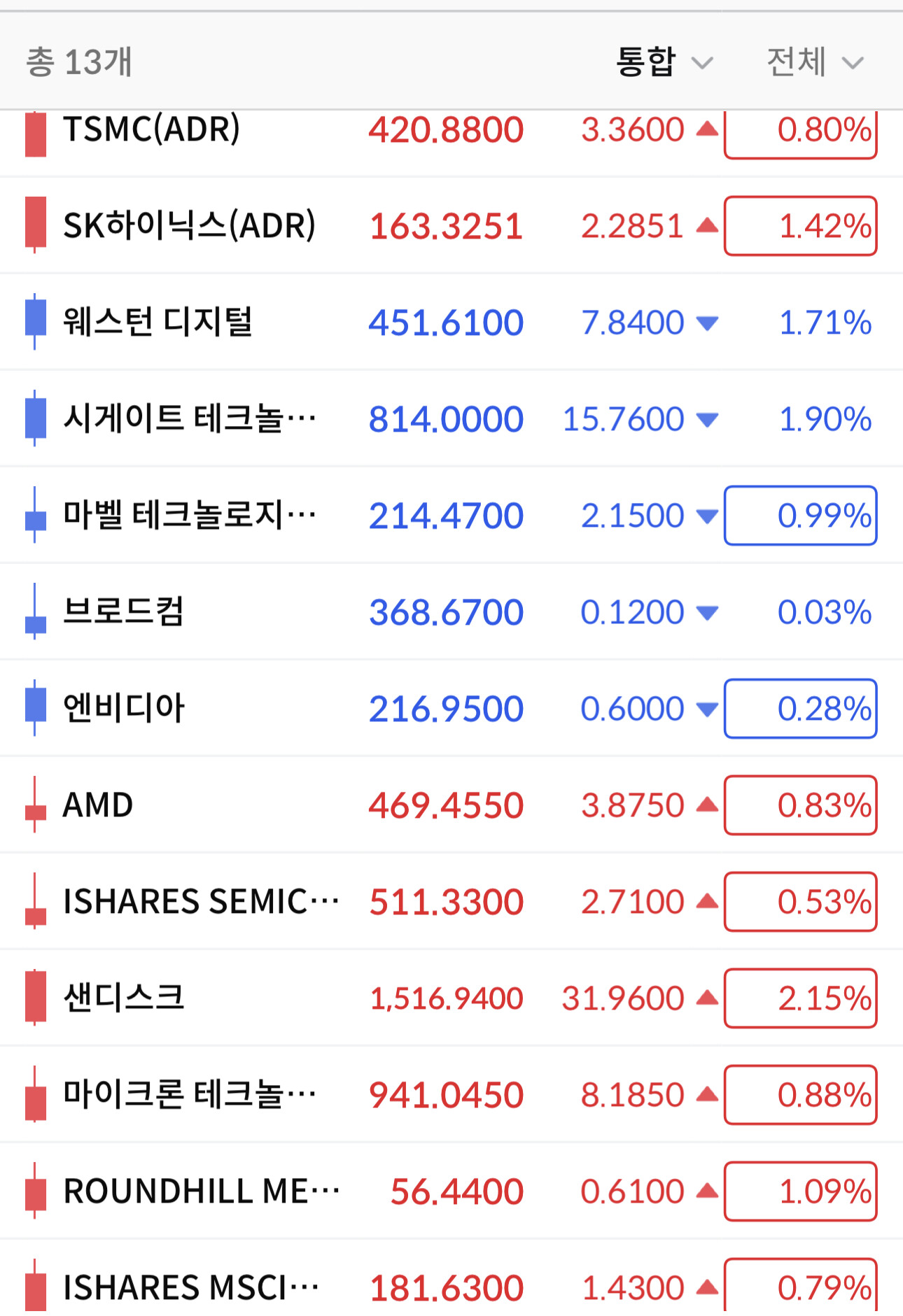Open the 통합 dropdown
903x1316 pixels.
pyautogui.click(x=664, y=62)
